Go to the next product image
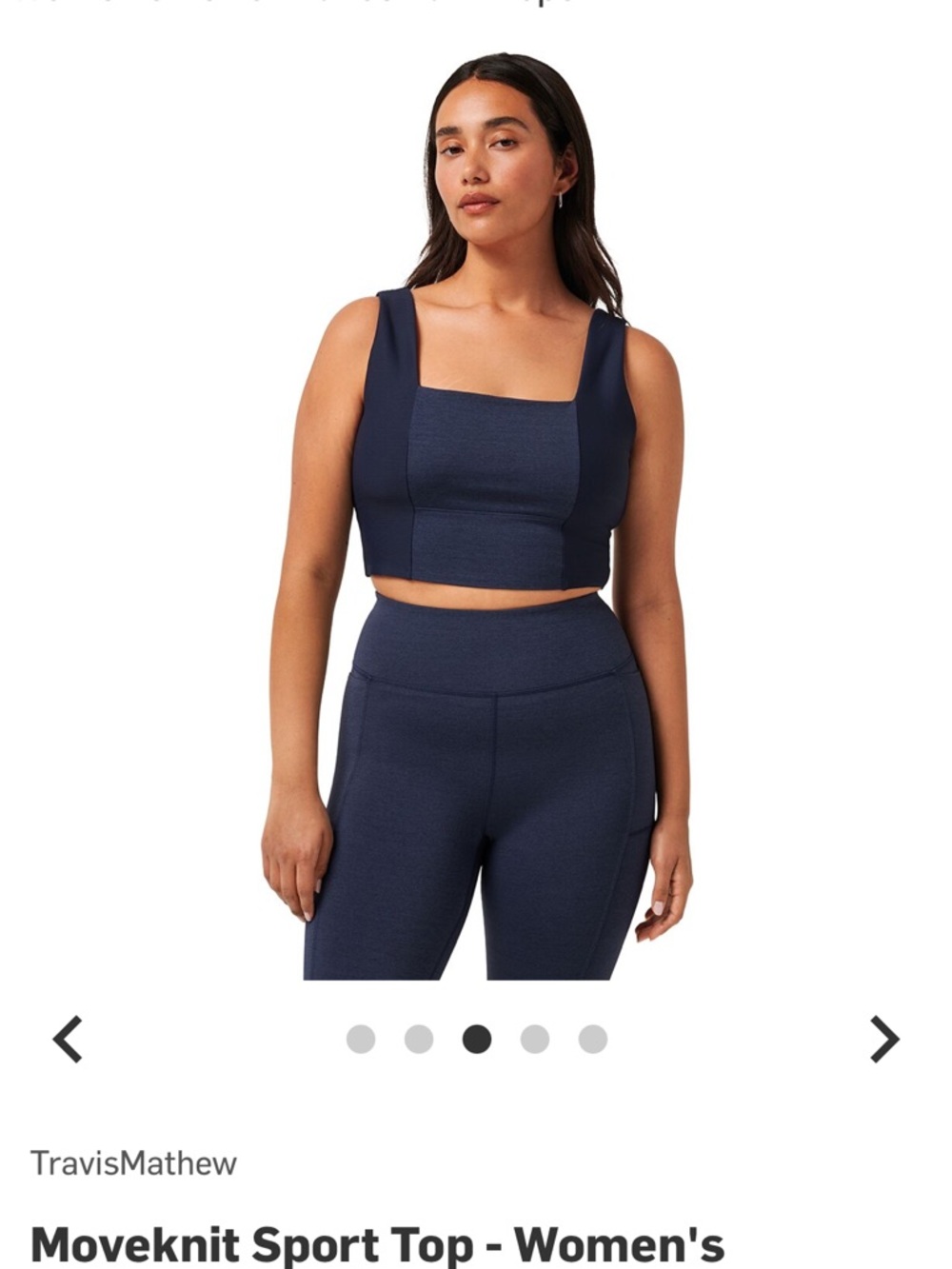The image size is (952, 1269). click(884, 1039)
